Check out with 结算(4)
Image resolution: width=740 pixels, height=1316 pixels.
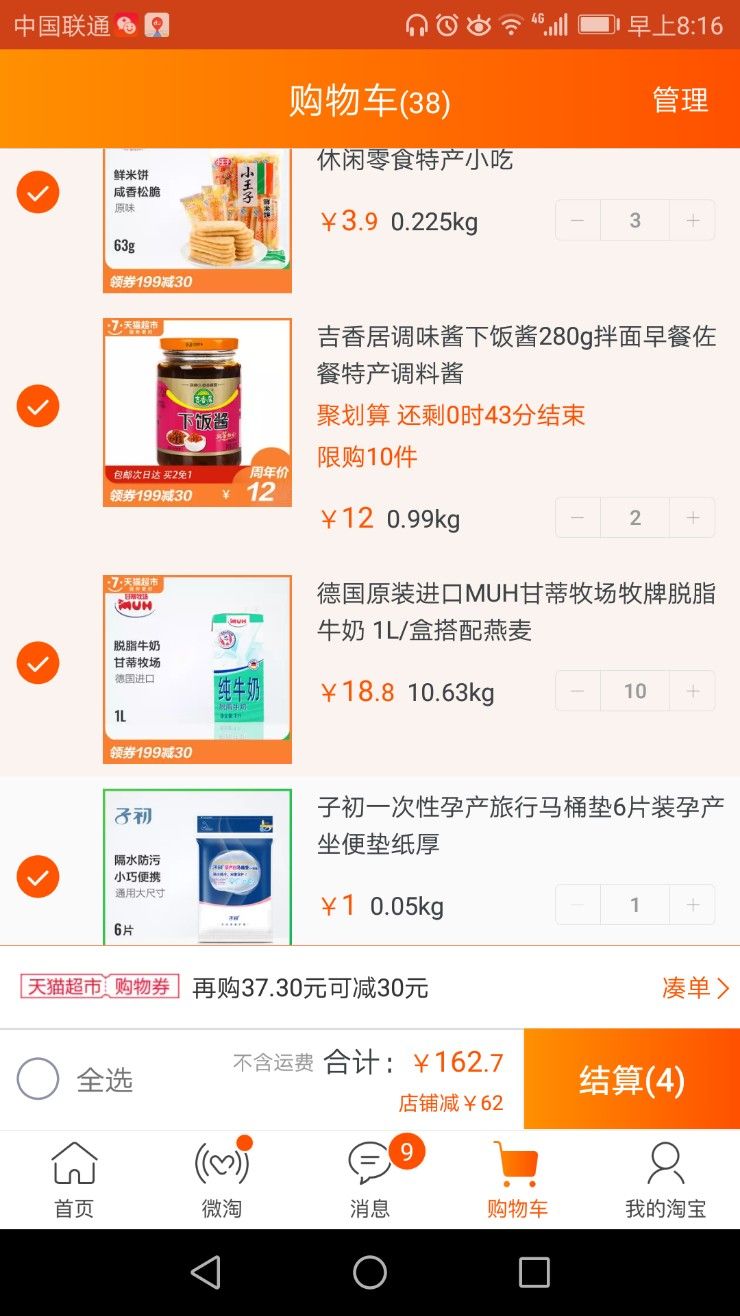pyautogui.click(x=632, y=1080)
